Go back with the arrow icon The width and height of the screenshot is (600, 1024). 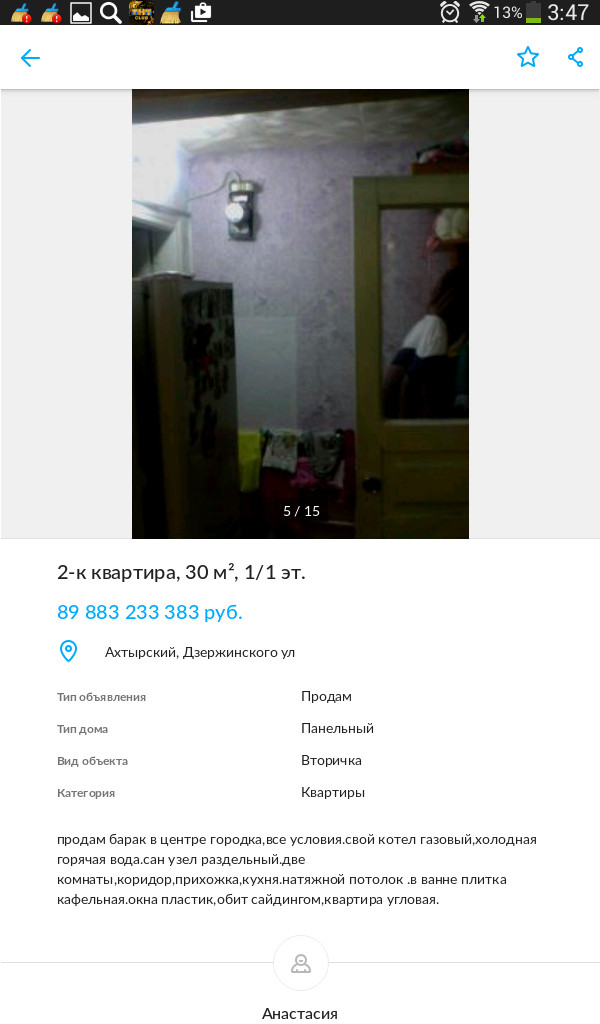[30, 58]
